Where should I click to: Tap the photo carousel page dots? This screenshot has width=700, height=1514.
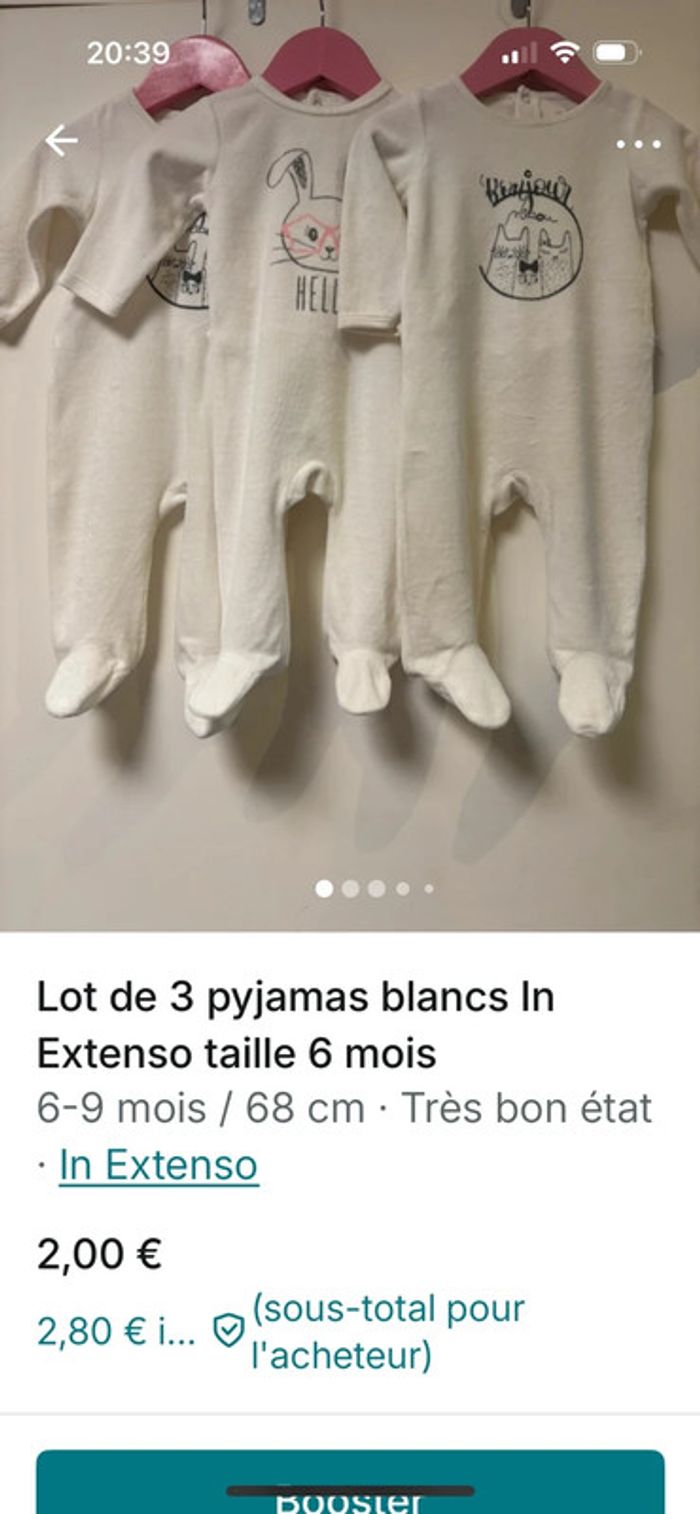pyautogui.click(x=374, y=888)
